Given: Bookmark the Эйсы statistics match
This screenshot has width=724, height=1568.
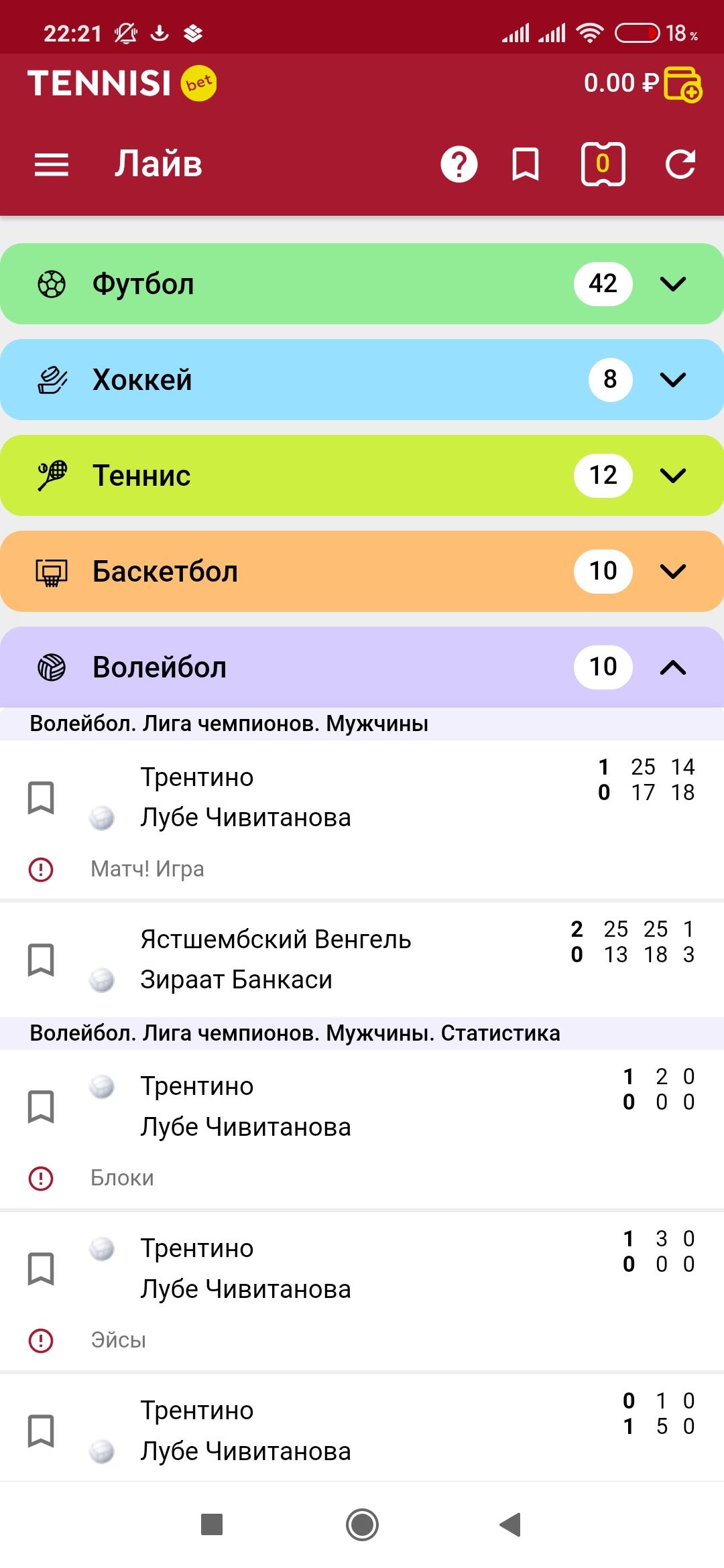Looking at the screenshot, I should tap(42, 1266).
